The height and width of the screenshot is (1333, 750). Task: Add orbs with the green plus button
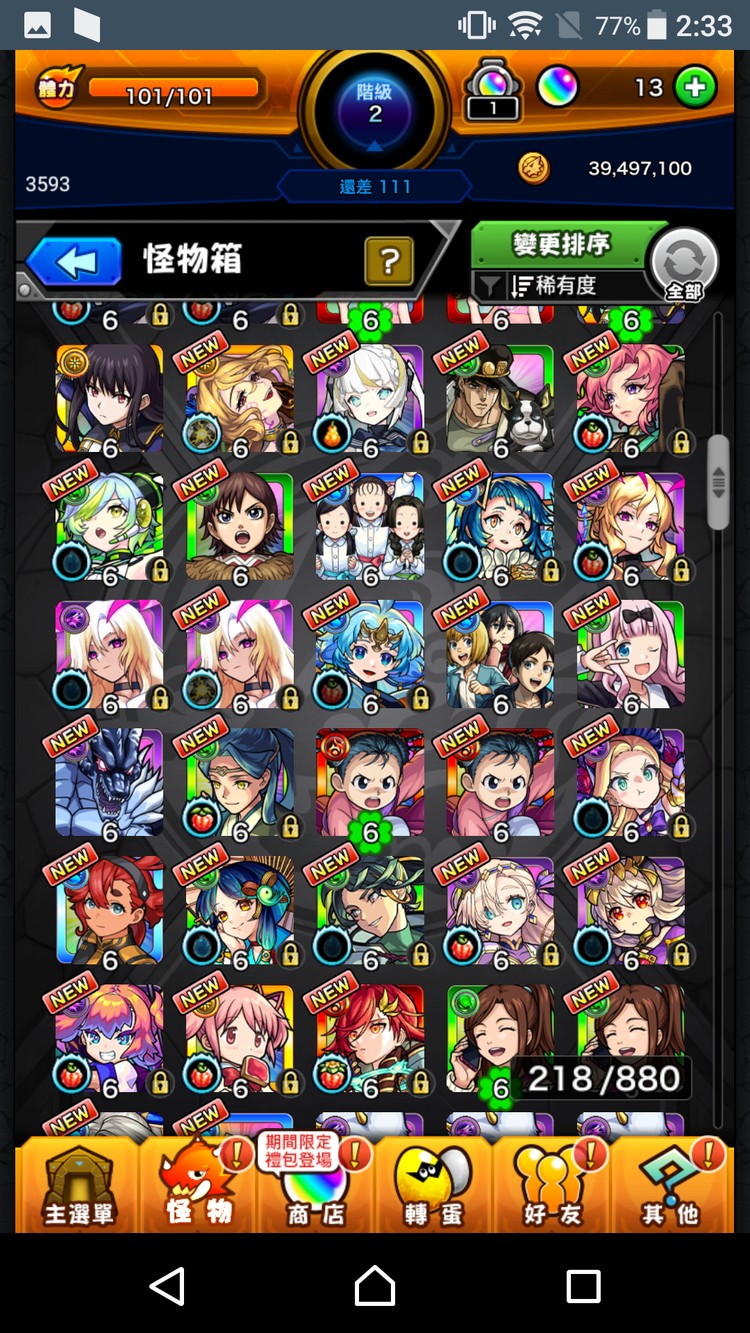pyautogui.click(x=694, y=88)
